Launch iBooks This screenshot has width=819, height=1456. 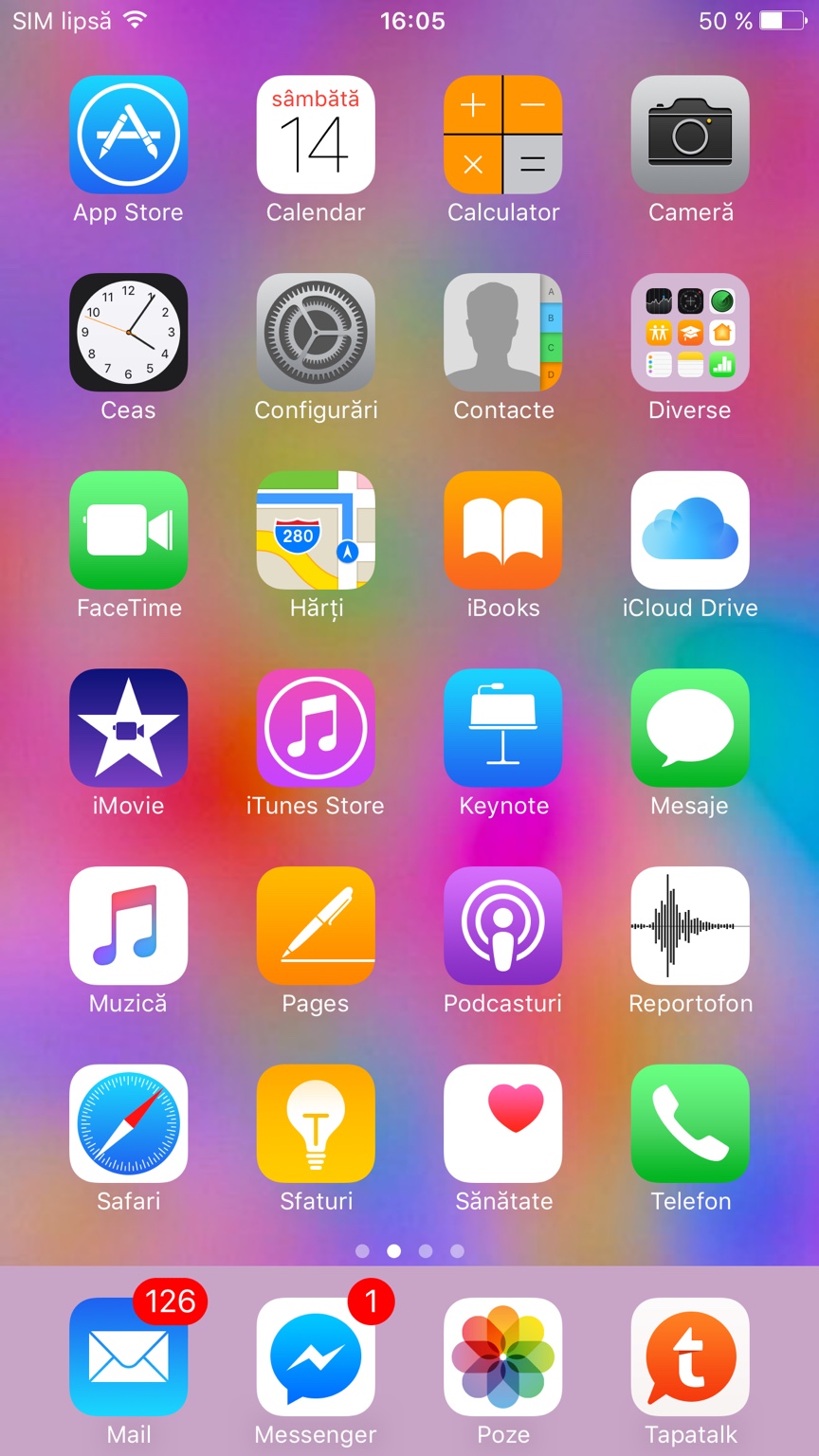tap(503, 531)
